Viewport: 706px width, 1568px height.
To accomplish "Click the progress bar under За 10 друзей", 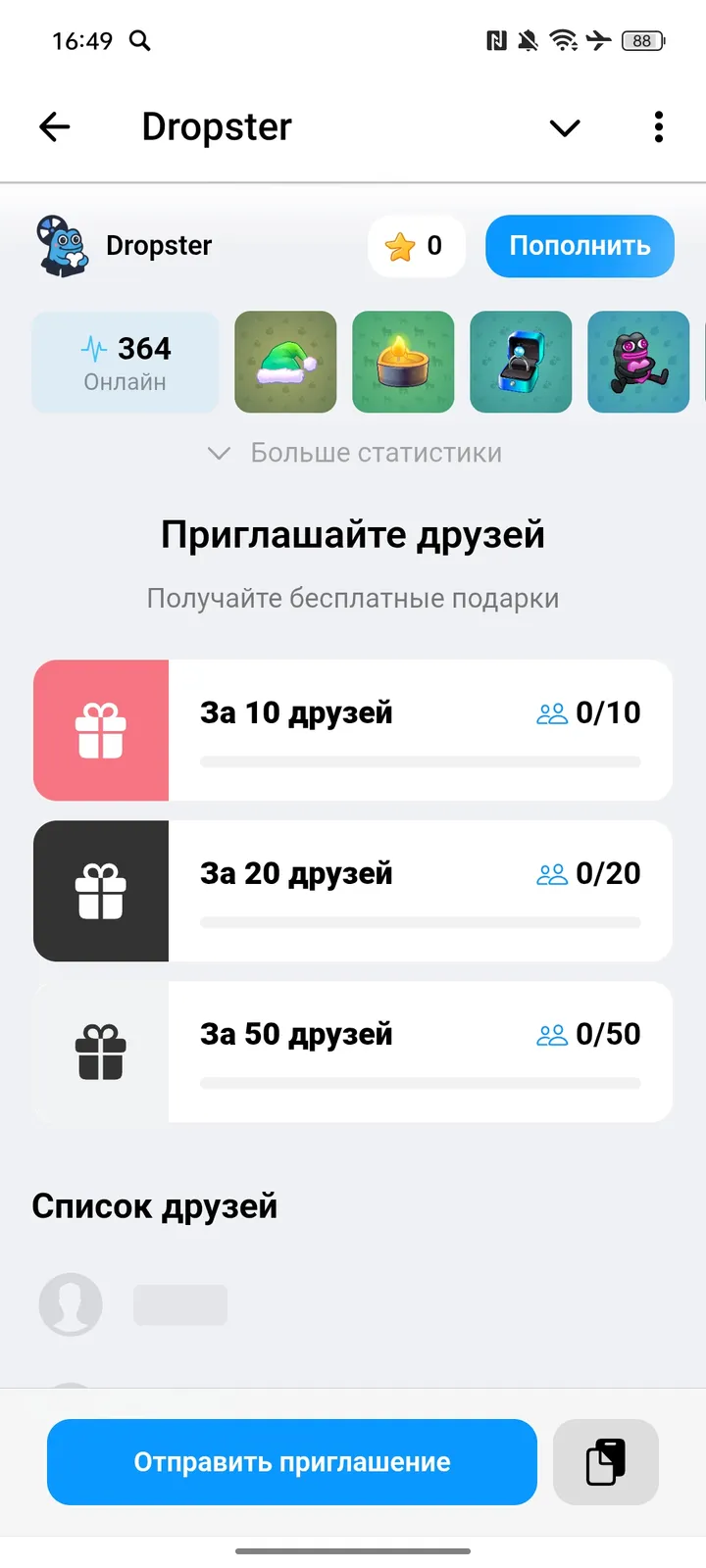I will (x=420, y=759).
